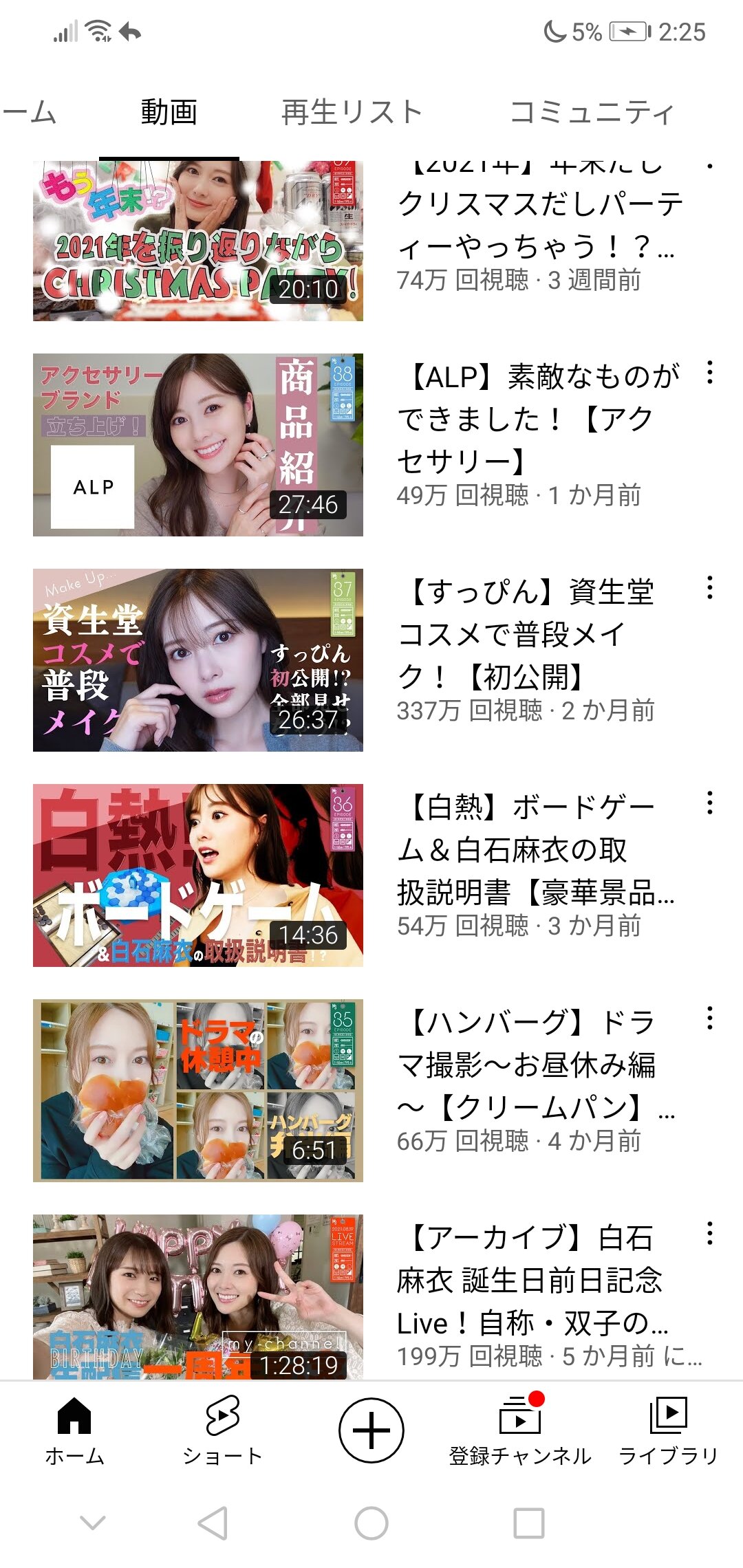
Task: Open the 資生堂 cosmetics makeup video
Action: pos(198,660)
